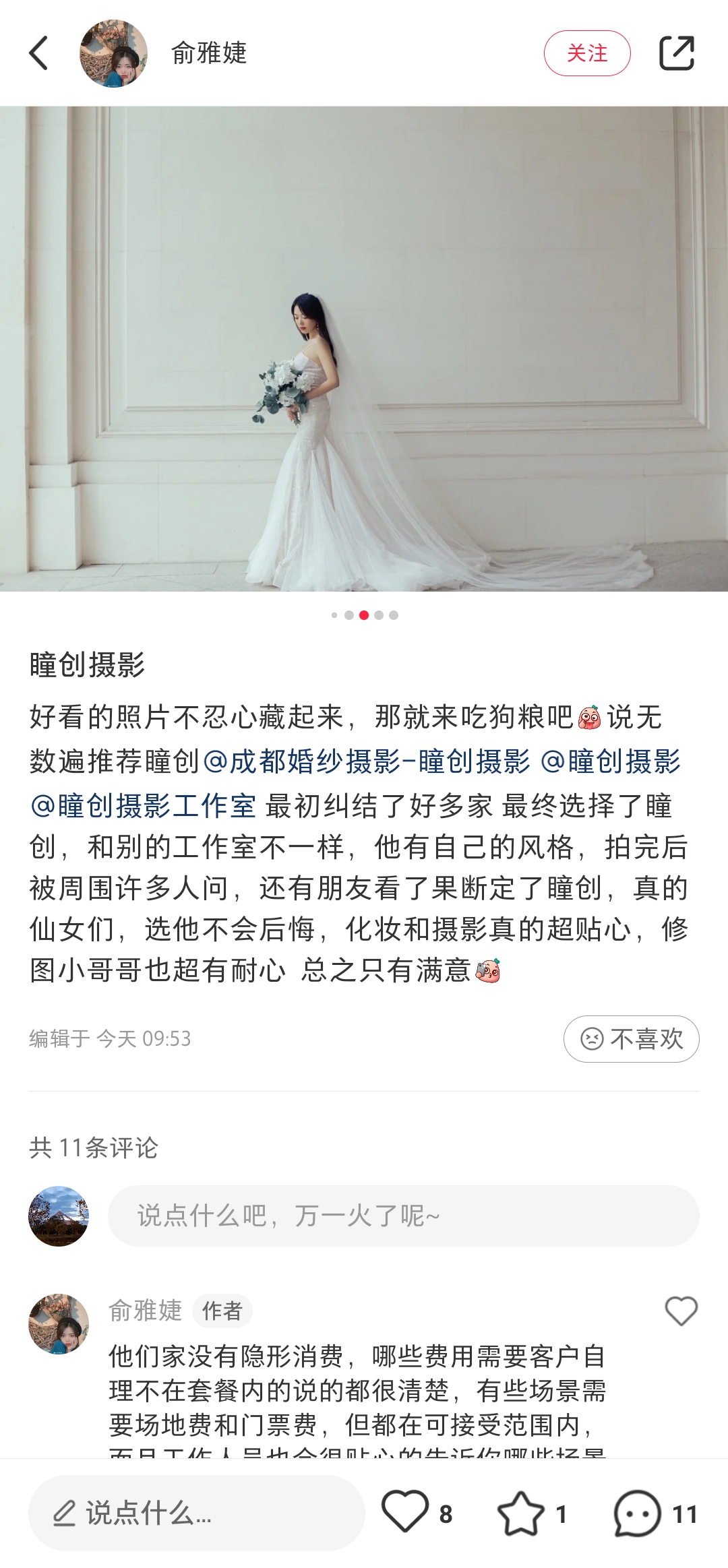Follow the author with 关注 button
Viewport: 728px width, 1568px height.
pyautogui.click(x=586, y=53)
